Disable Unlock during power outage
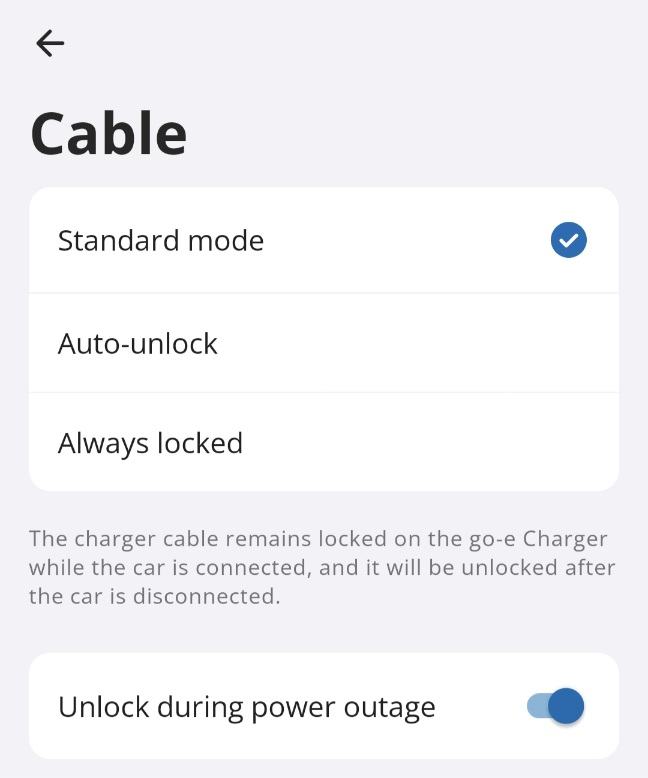 556,706
